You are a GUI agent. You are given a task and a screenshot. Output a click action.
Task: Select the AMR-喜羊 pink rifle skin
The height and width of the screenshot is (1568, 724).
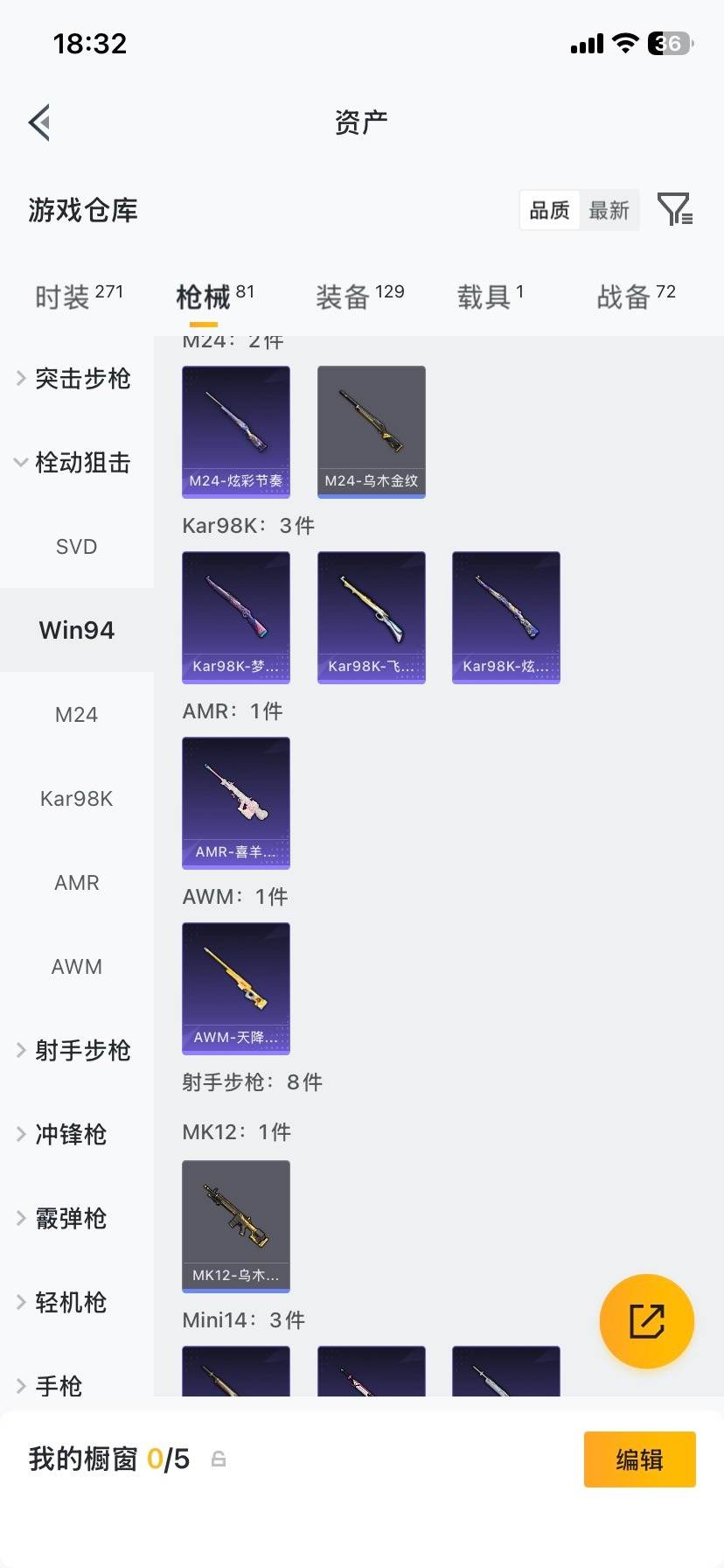click(235, 803)
